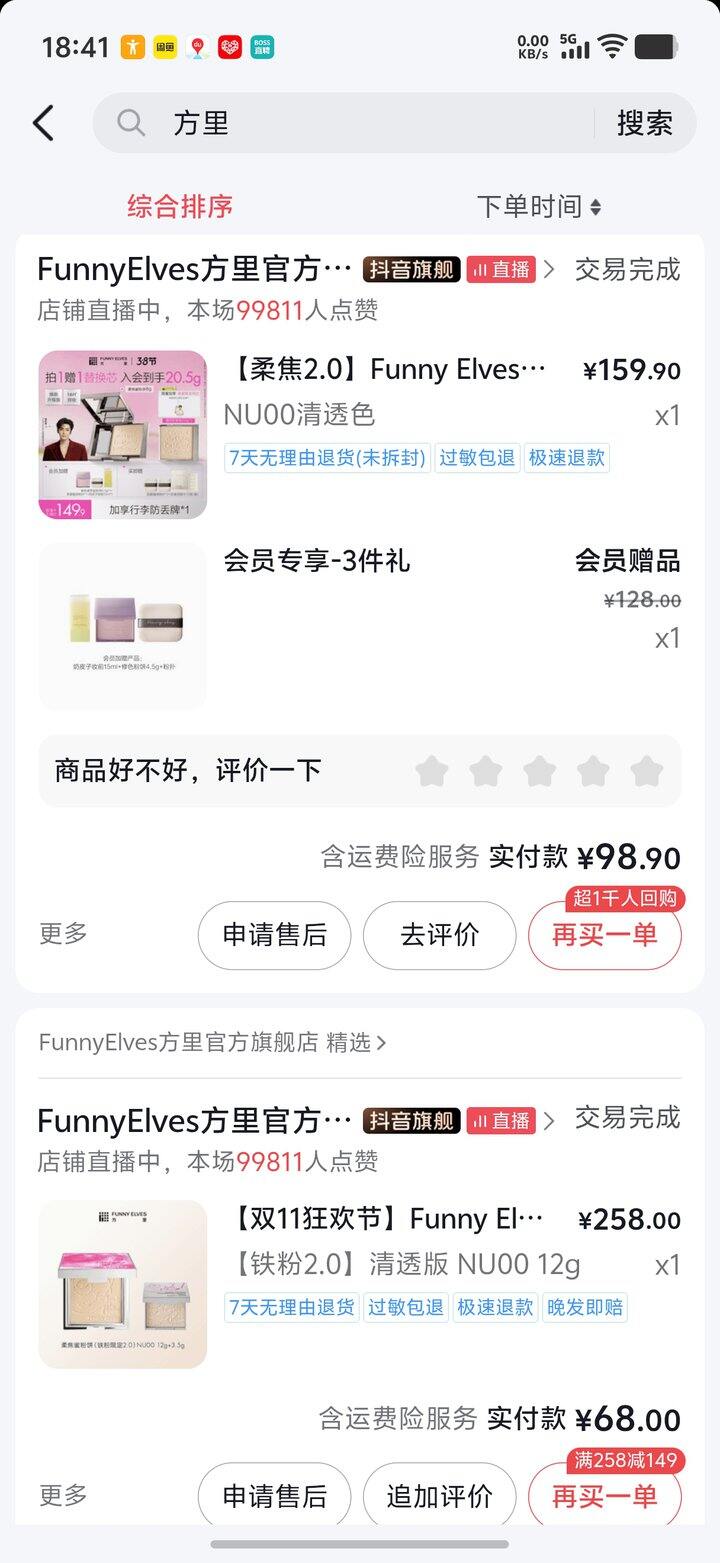Open the 柔焦2.0 product thumbnail
720x1563 pixels.
(x=121, y=432)
